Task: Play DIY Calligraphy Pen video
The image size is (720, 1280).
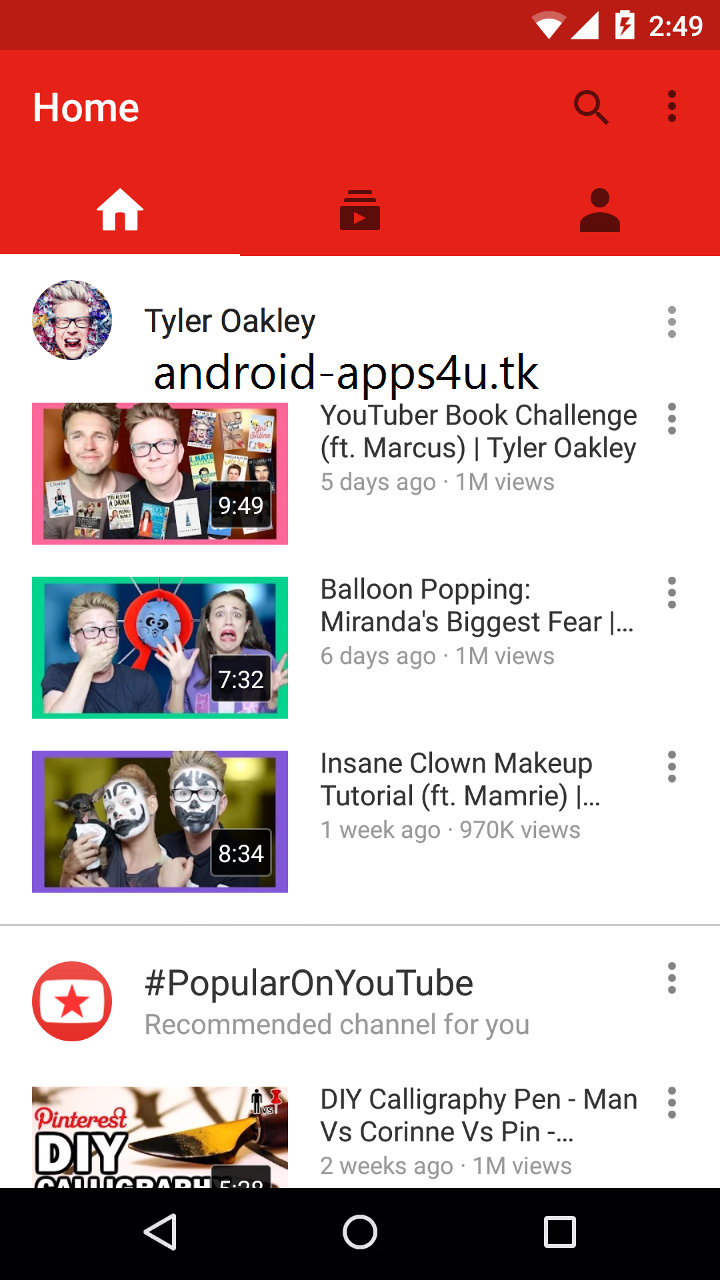Action: (160, 1137)
